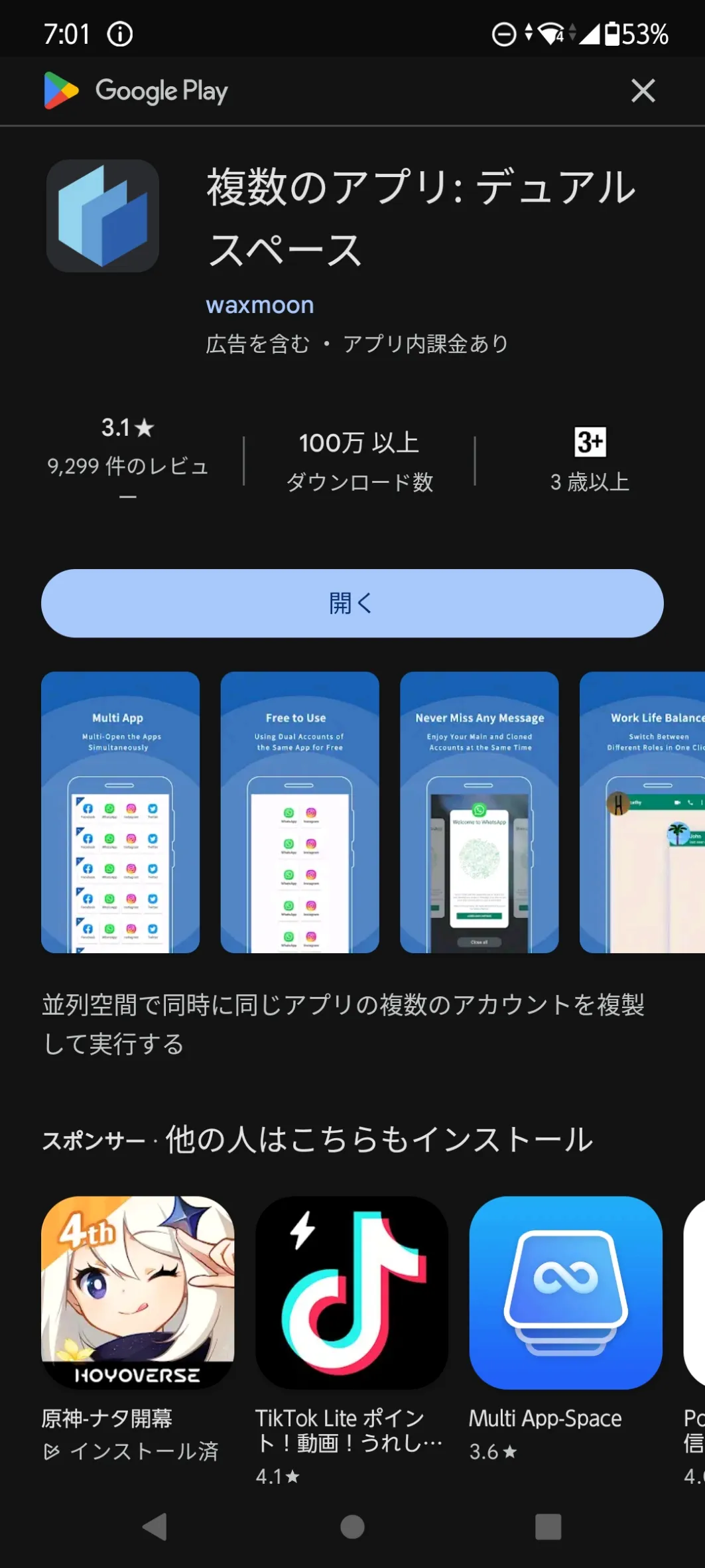The image size is (705, 1568).
Task: Go back using the system back button
Action: 155,1527
